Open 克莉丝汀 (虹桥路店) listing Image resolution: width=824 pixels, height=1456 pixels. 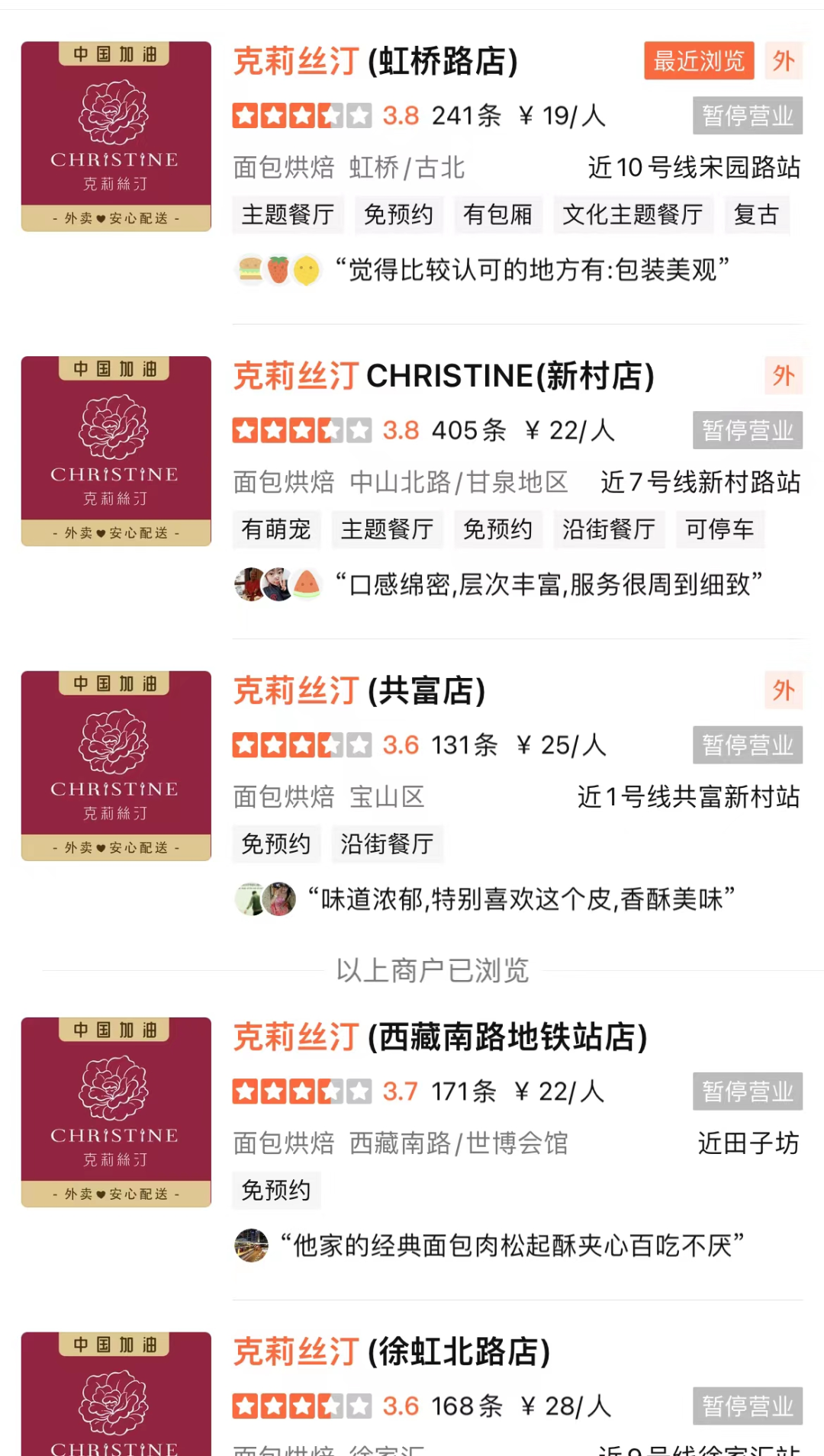375,62
